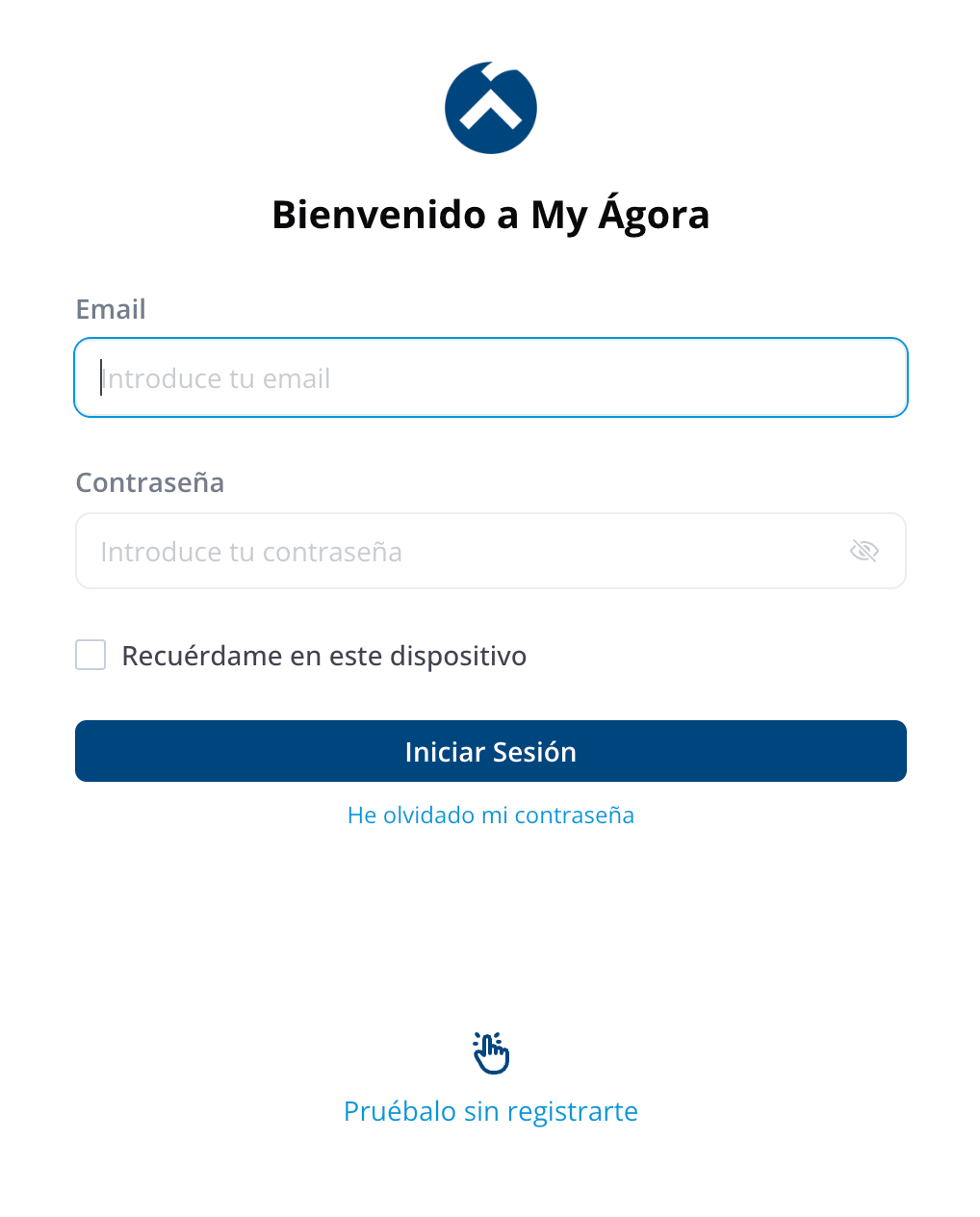Open He olvidado mi contraseña
Screen dimensions: 980x1217
[x=490, y=815]
